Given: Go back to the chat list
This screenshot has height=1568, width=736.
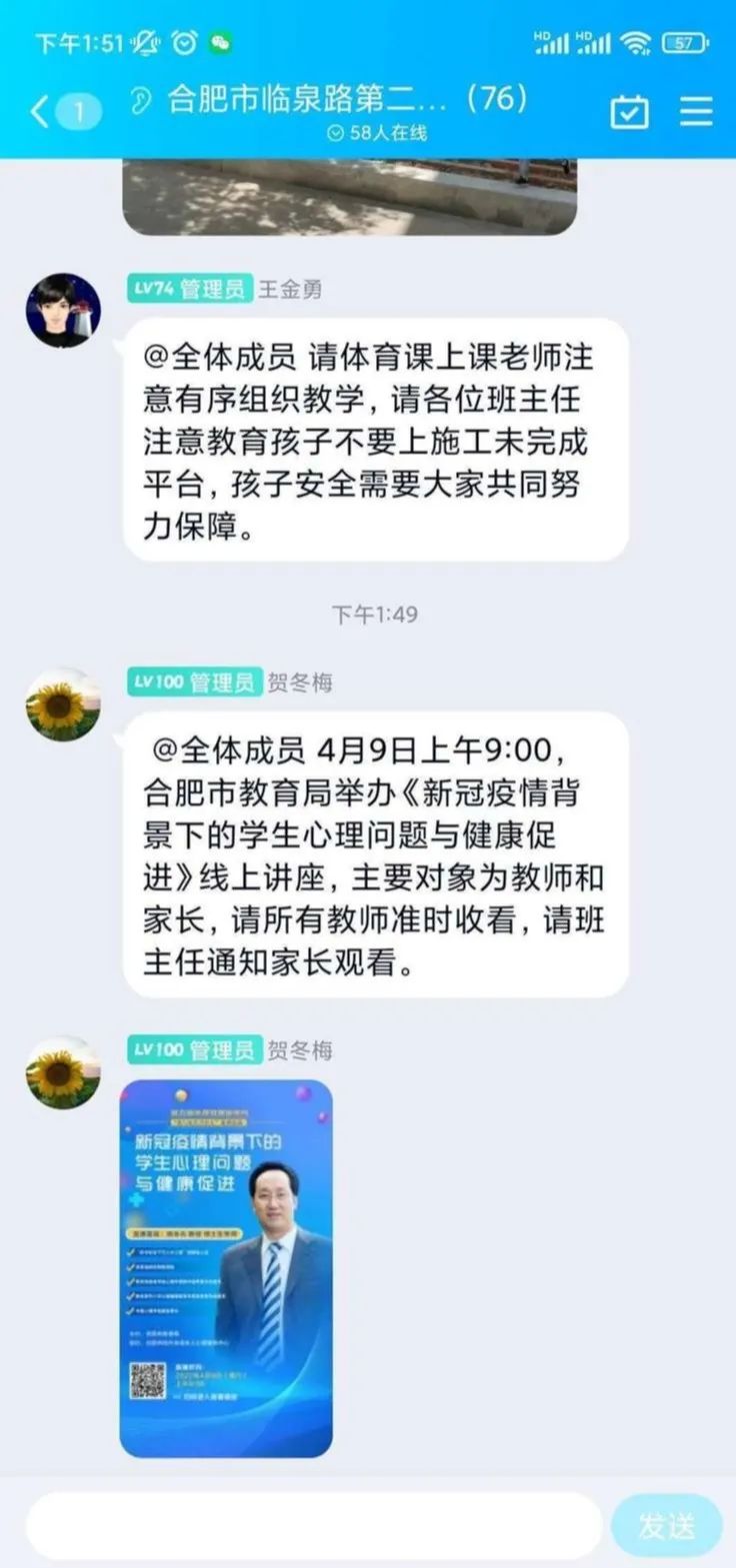Looking at the screenshot, I should click(40, 111).
